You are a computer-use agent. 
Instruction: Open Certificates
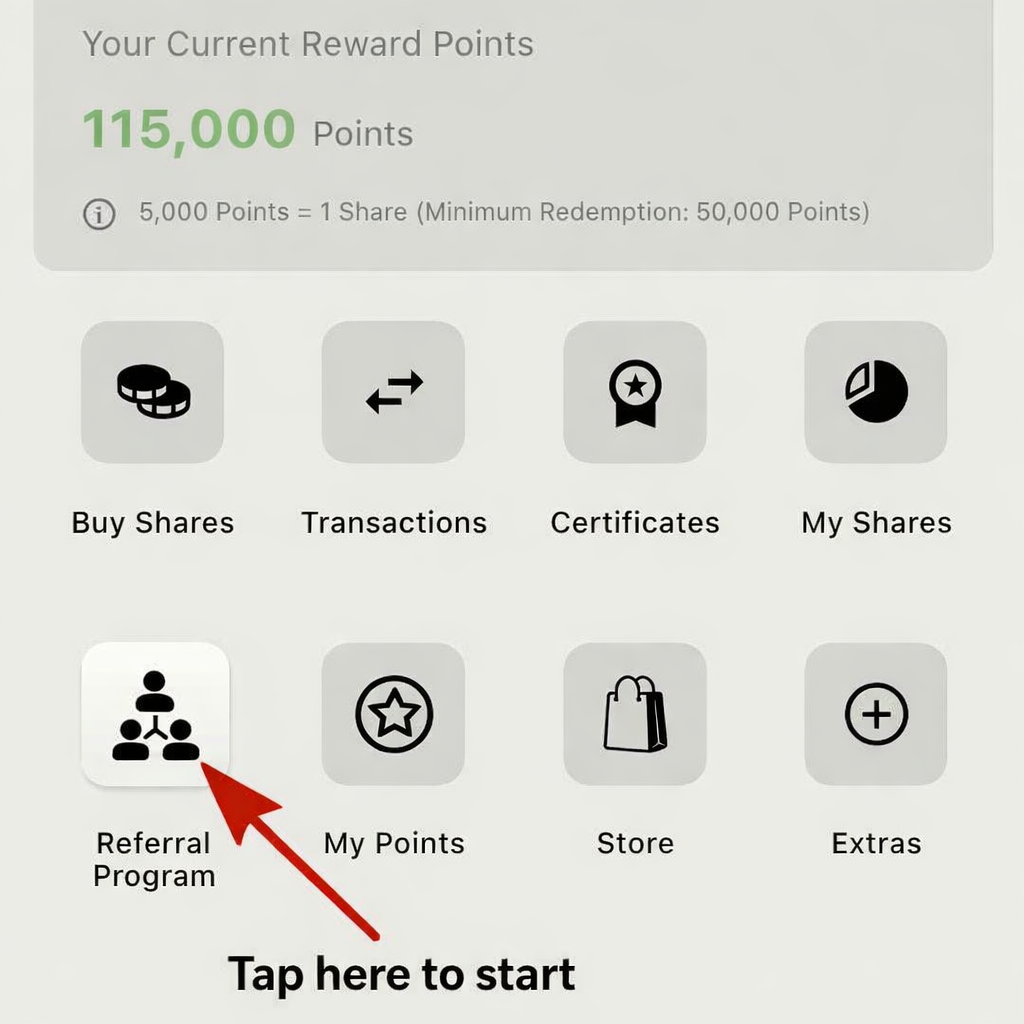point(635,392)
